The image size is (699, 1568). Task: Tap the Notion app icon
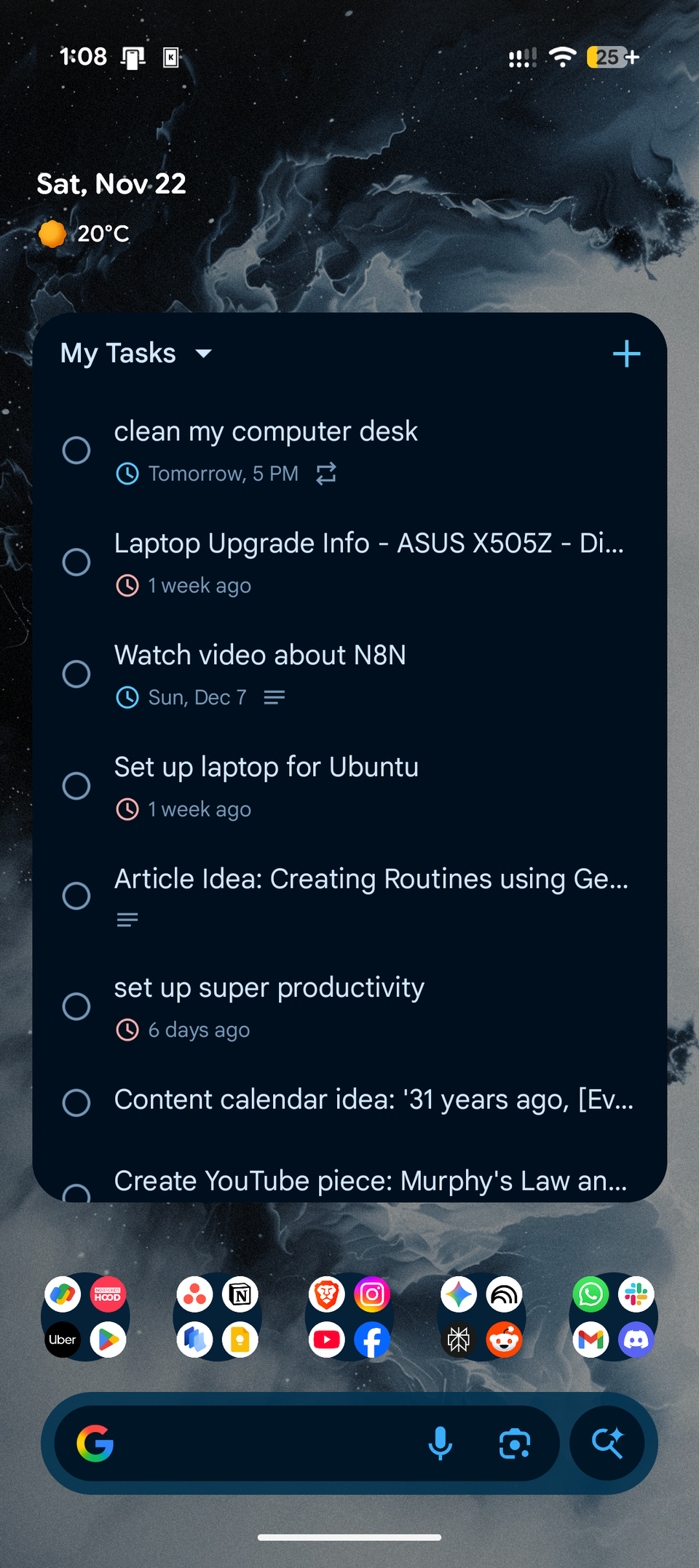(x=240, y=1294)
